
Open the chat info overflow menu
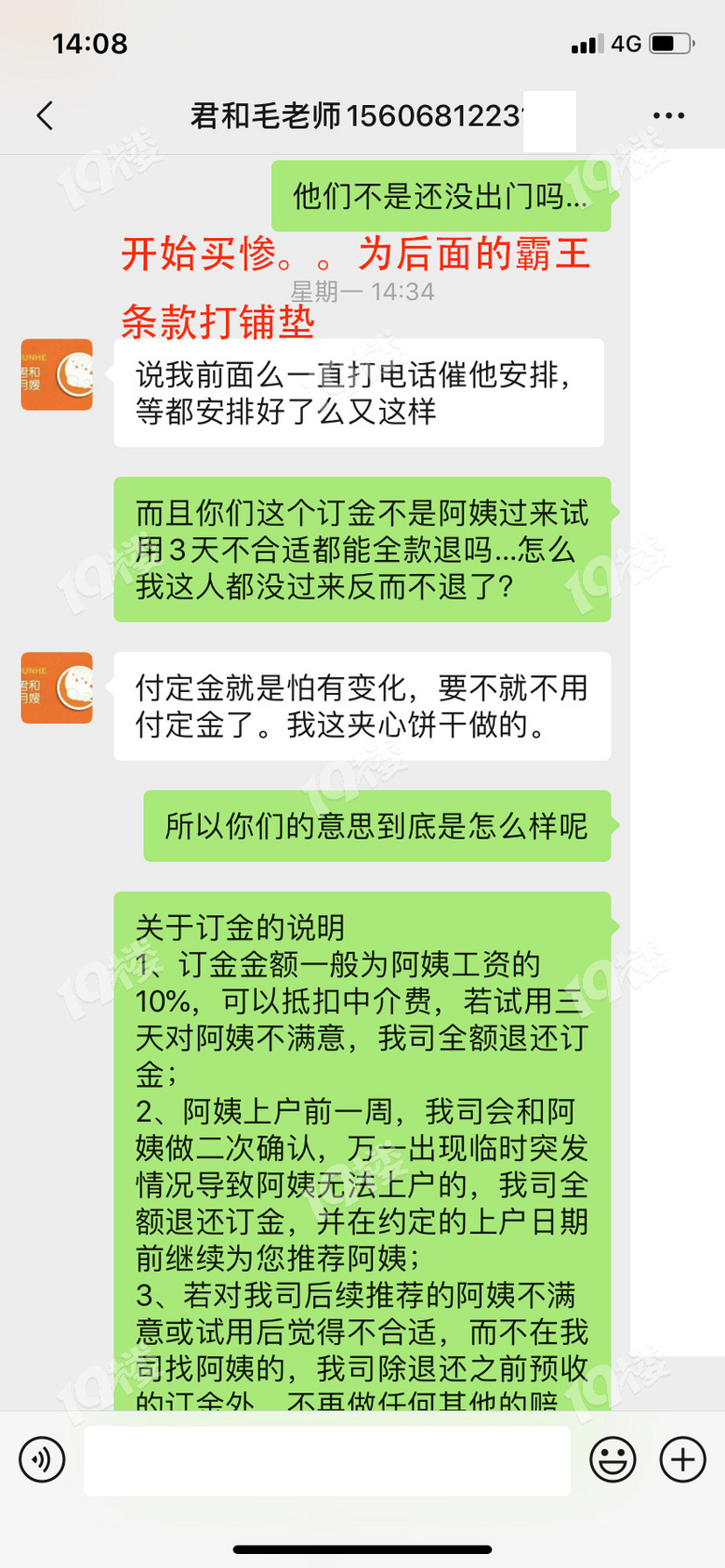(668, 116)
